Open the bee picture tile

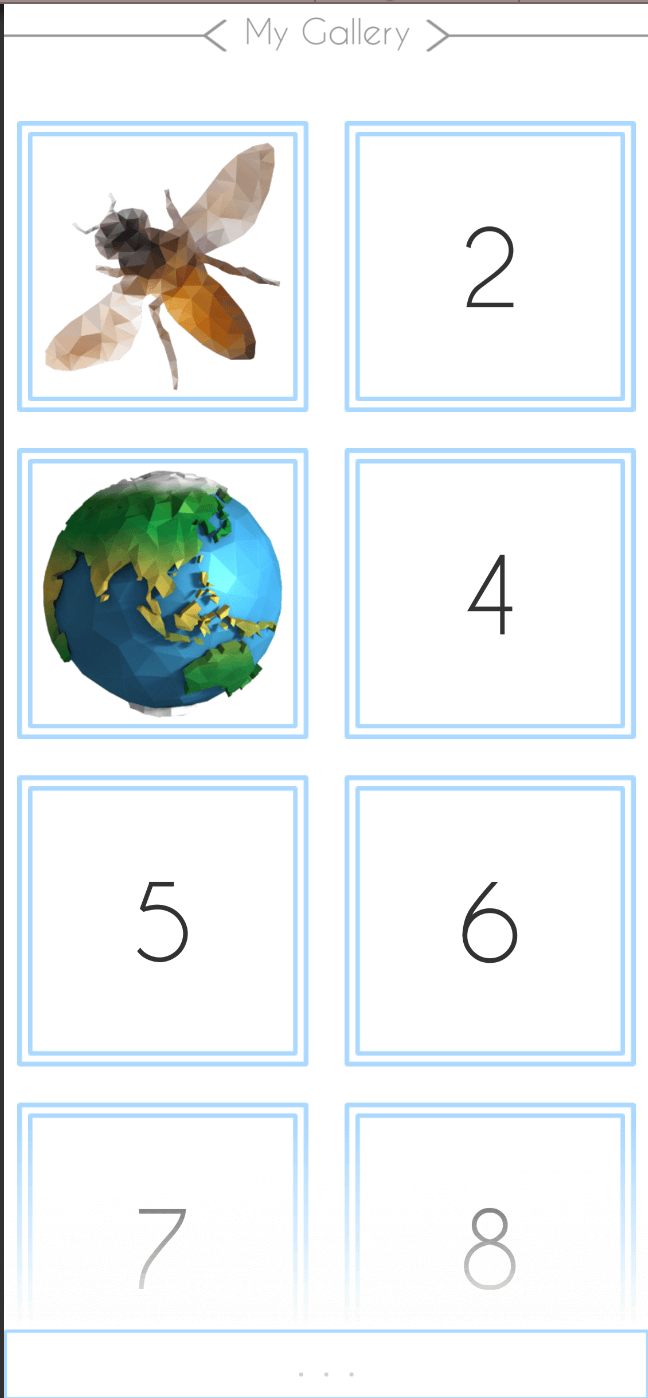point(163,266)
